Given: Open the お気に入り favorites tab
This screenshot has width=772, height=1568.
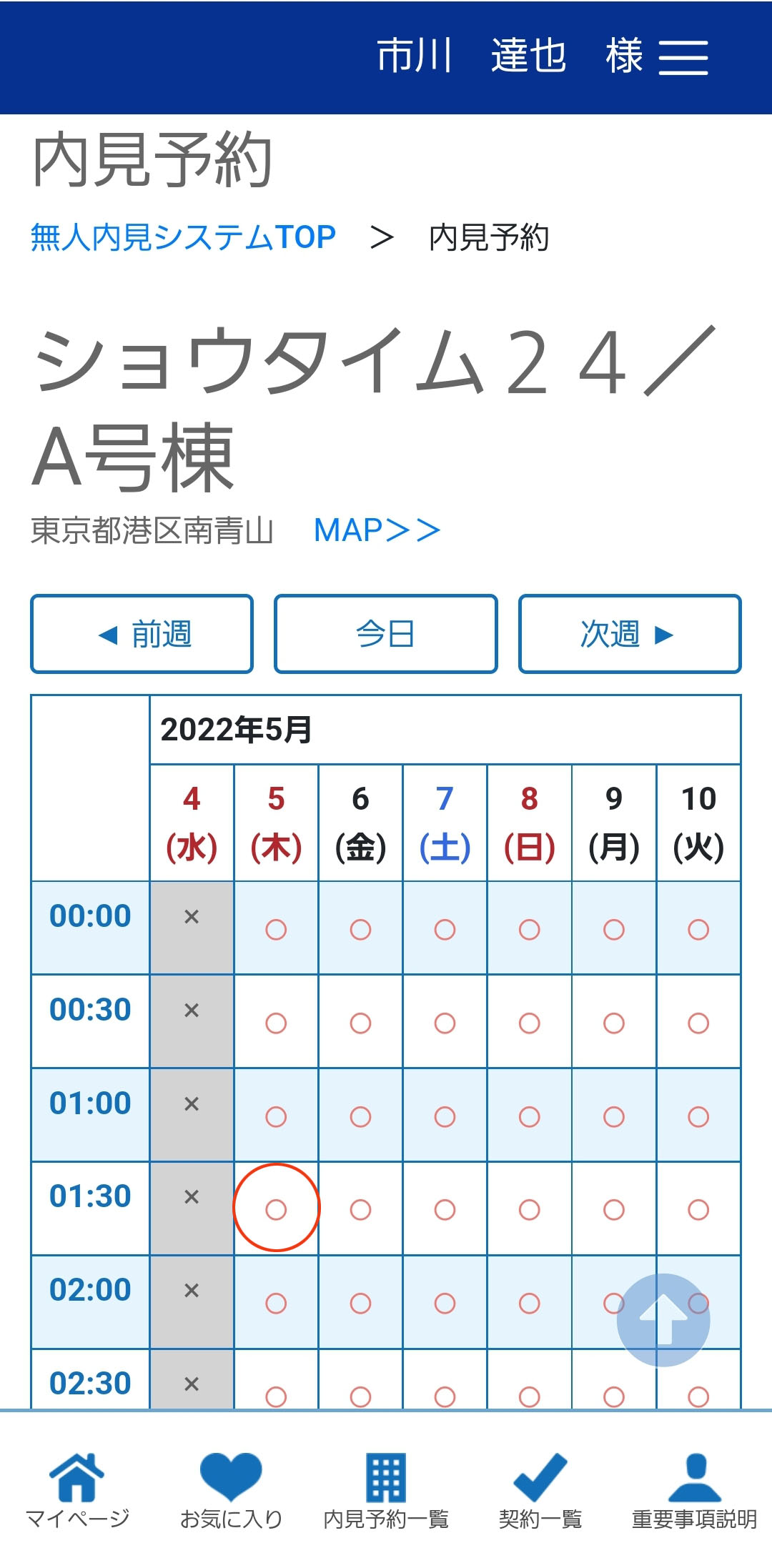Looking at the screenshot, I should pos(231,1489).
